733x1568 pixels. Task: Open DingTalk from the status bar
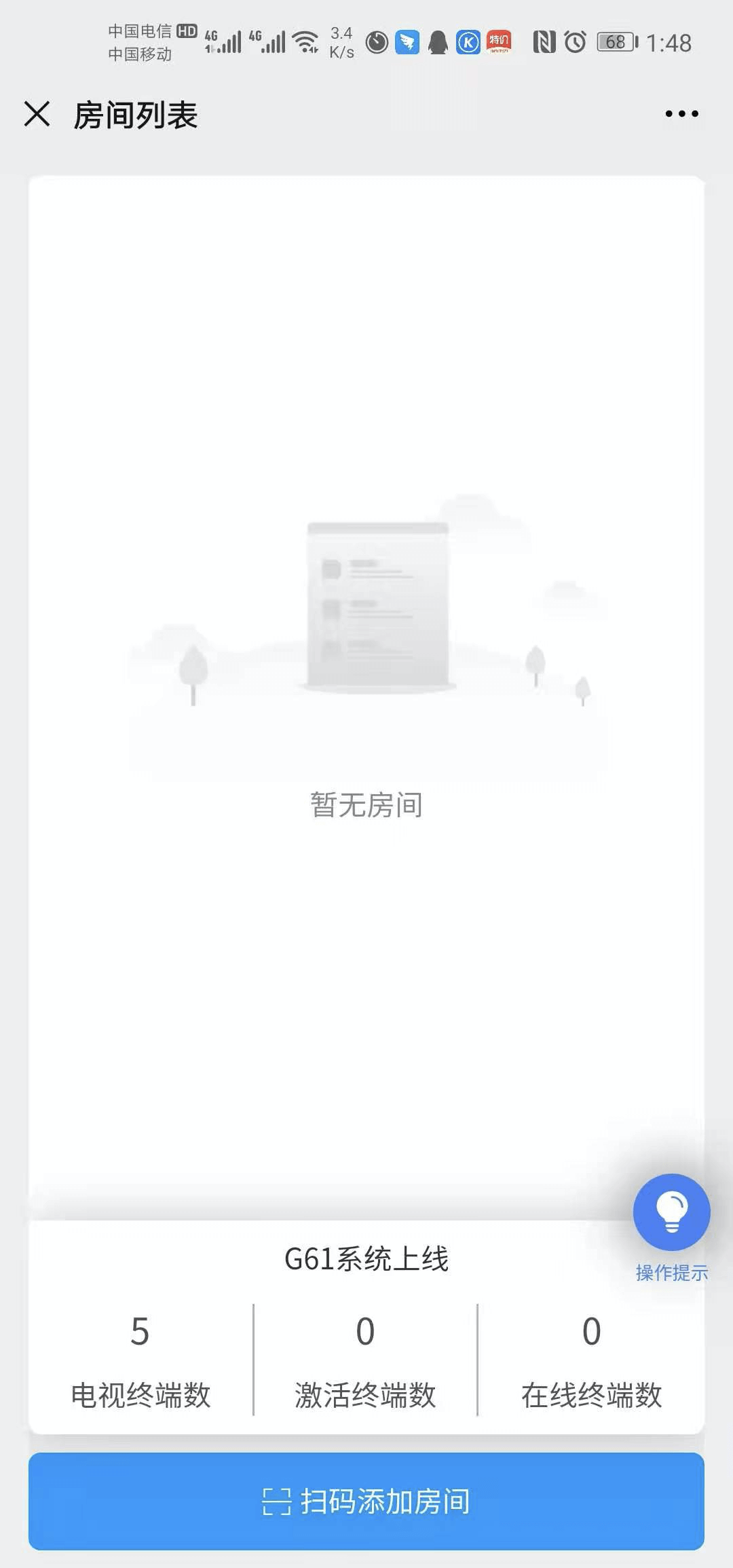(405, 42)
